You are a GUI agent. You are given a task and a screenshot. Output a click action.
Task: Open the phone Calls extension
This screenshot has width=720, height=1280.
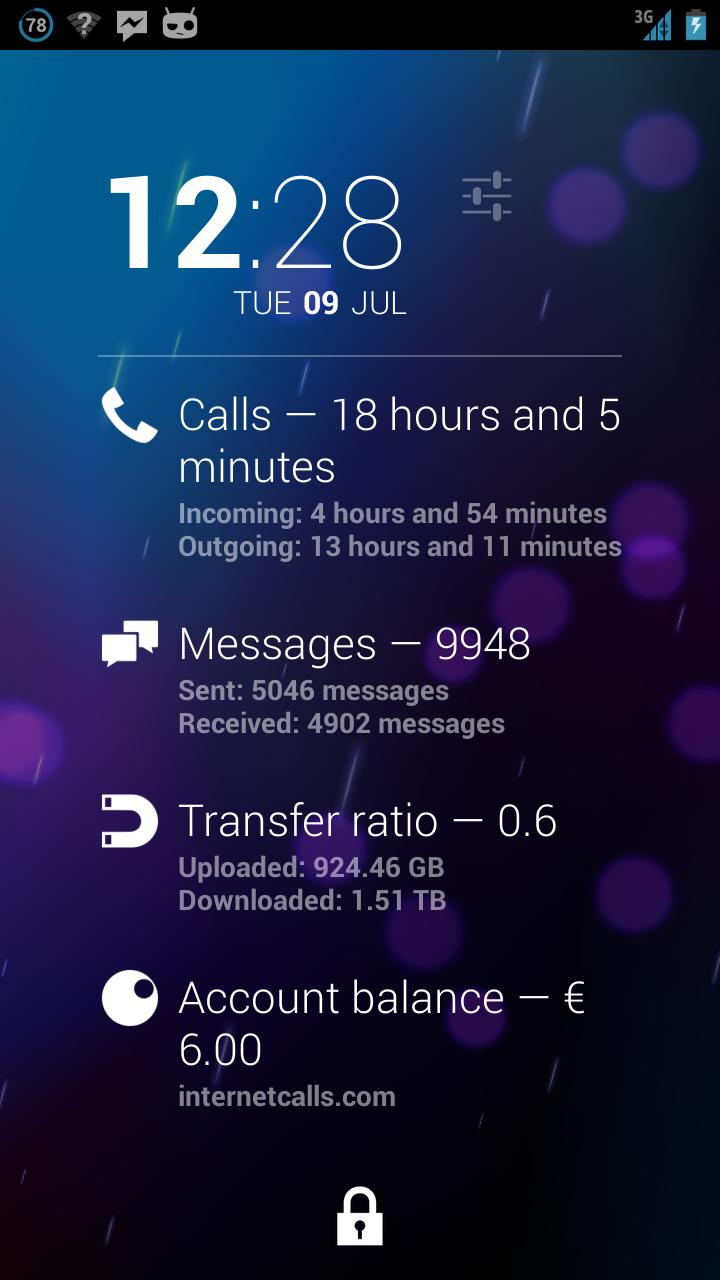click(128, 417)
